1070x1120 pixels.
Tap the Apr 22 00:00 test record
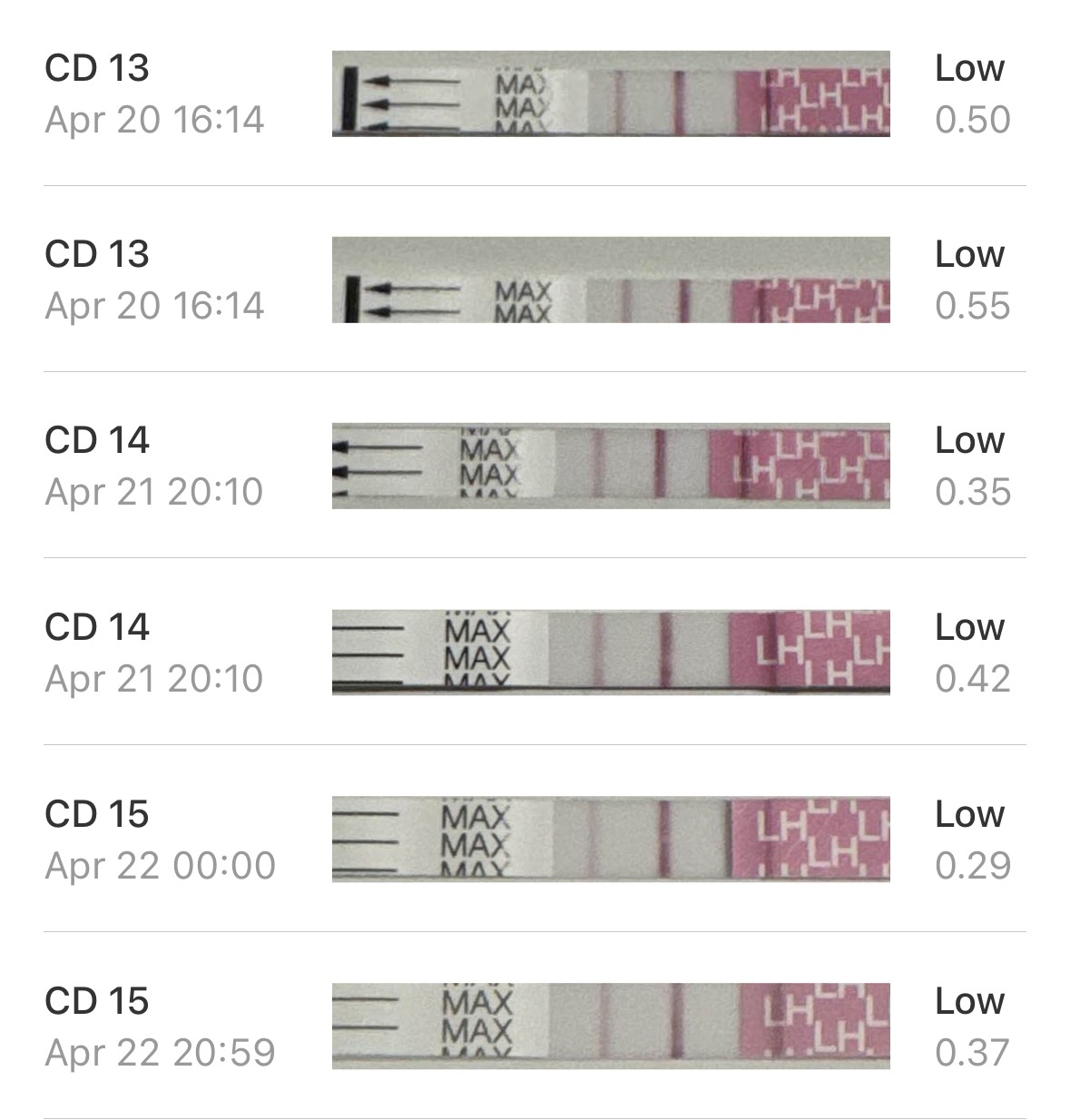click(x=535, y=840)
